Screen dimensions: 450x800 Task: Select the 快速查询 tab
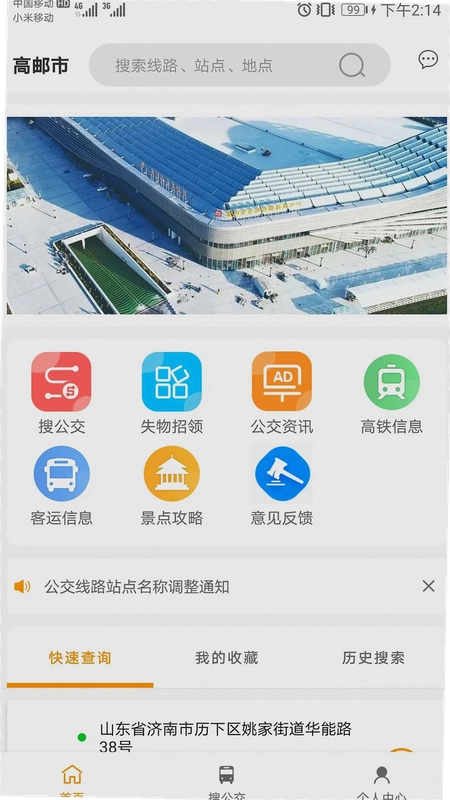[80, 658]
